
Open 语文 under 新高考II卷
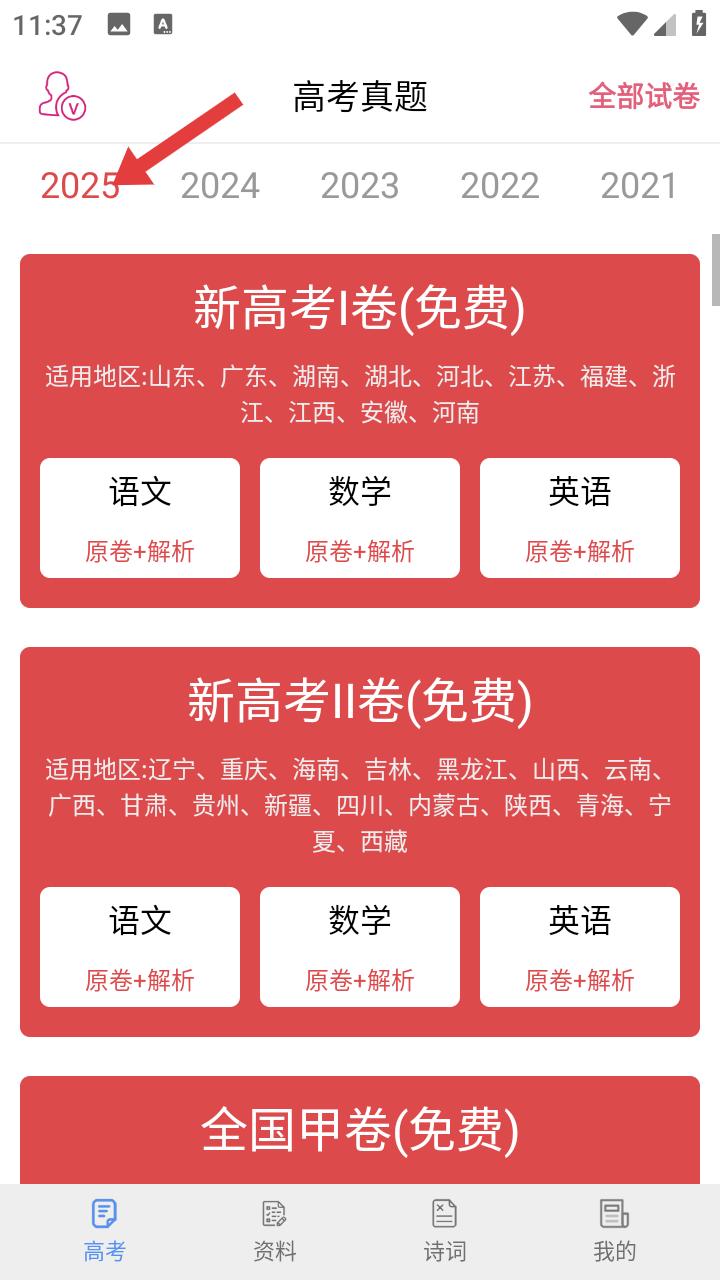tap(140, 947)
